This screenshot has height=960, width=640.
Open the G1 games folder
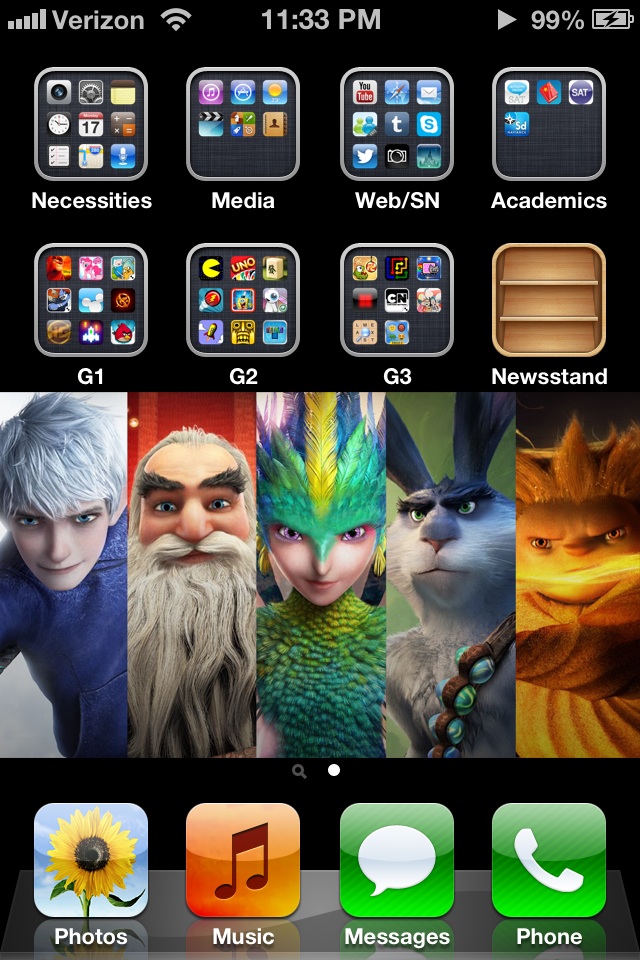pyautogui.click(x=91, y=300)
